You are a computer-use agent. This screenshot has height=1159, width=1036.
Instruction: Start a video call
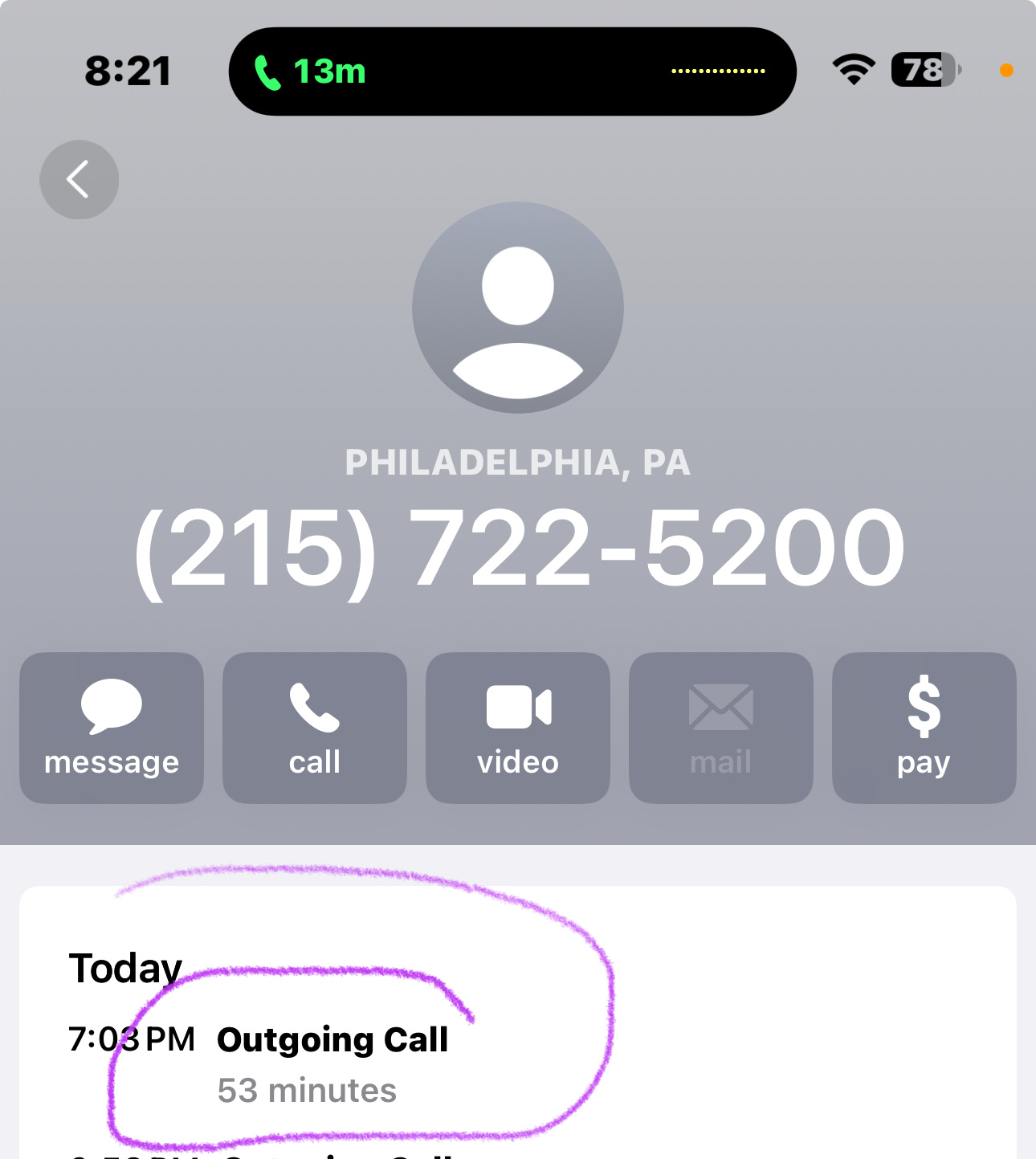pyautogui.click(x=518, y=728)
